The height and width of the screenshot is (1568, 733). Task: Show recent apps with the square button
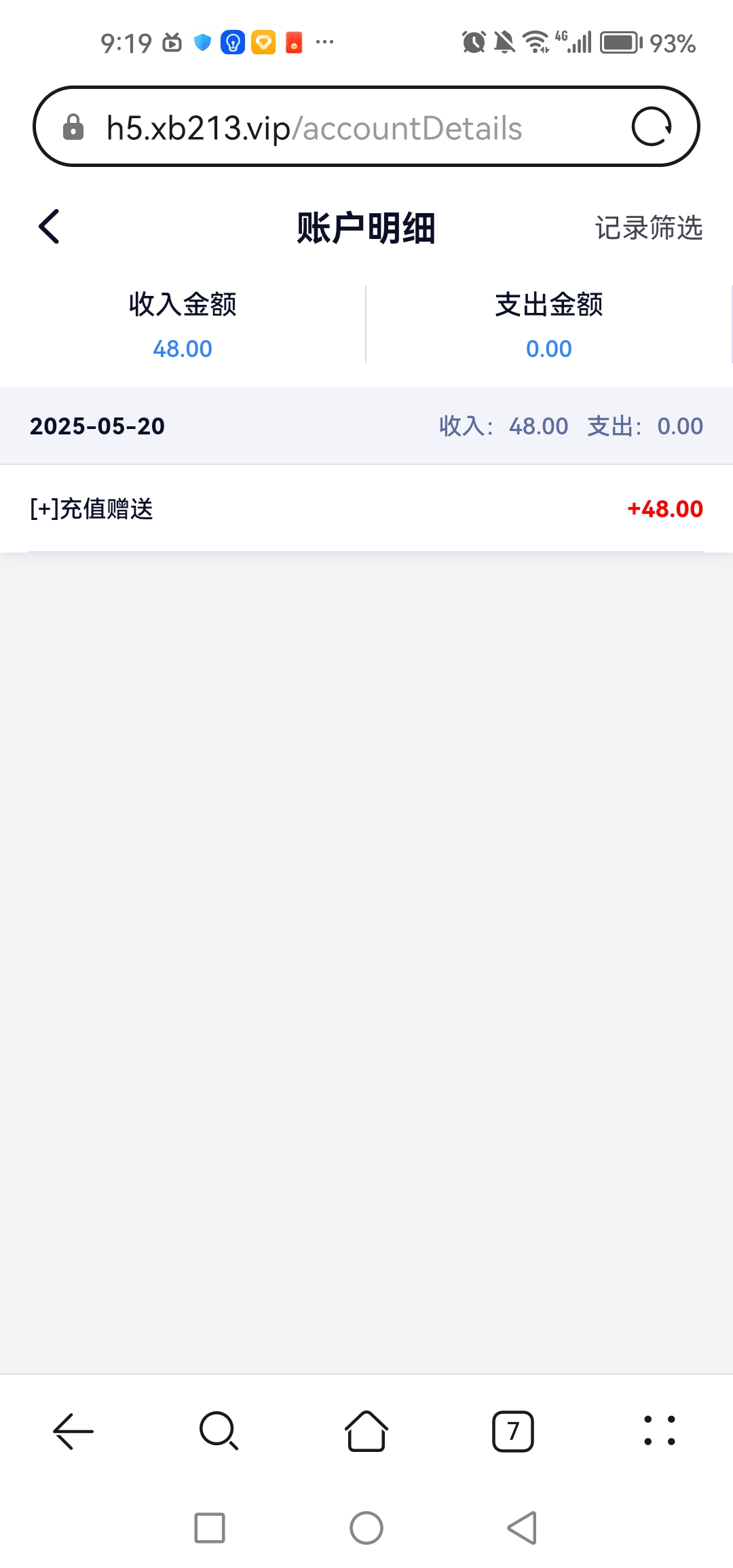click(210, 1528)
